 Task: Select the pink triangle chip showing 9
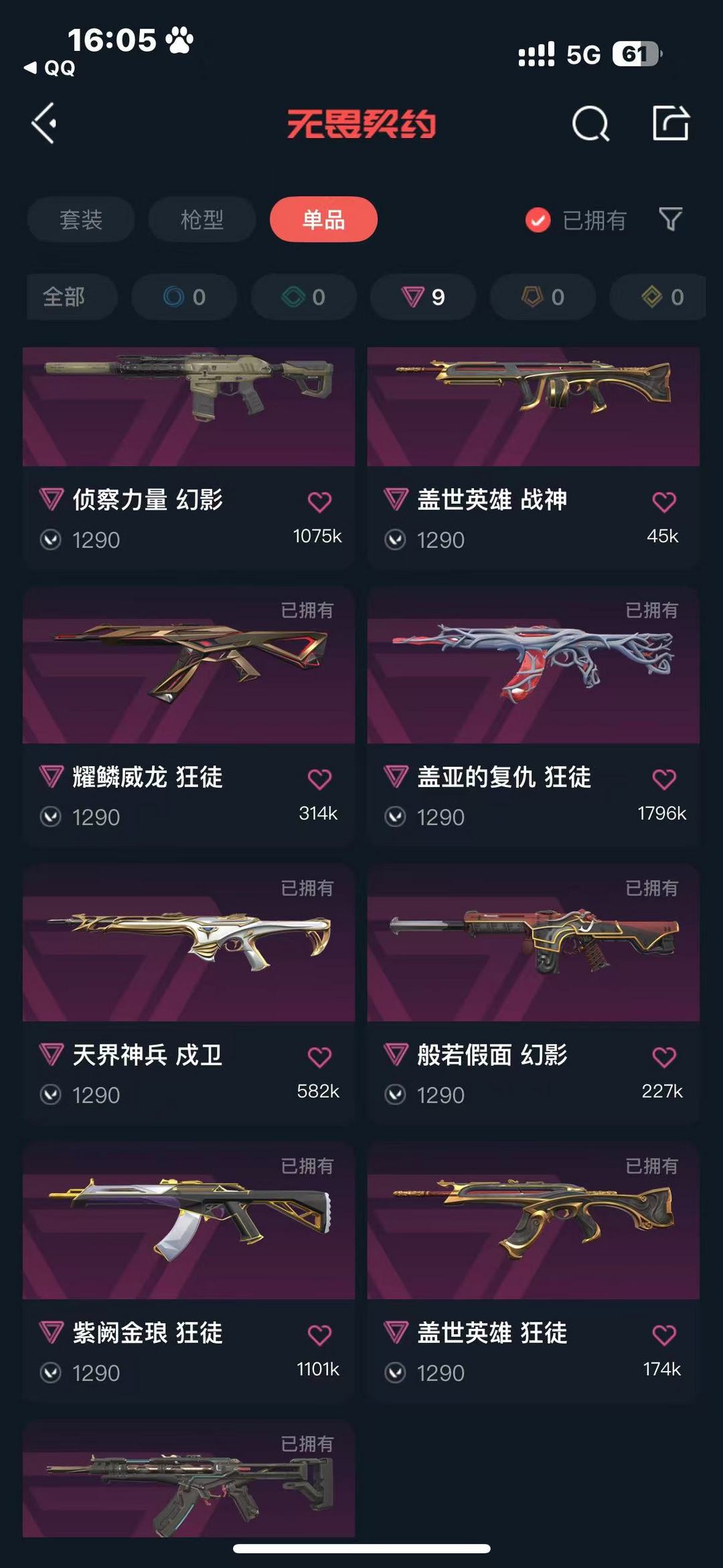tap(423, 297)
